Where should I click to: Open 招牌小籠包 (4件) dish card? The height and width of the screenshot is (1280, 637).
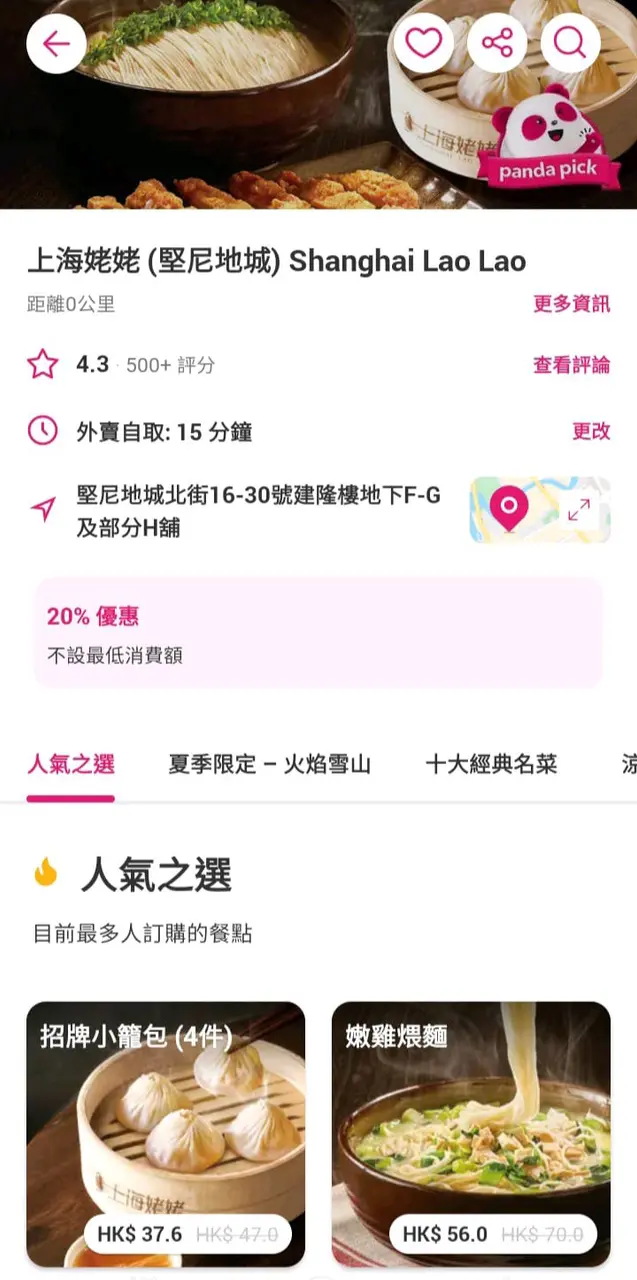[166, 1134]
